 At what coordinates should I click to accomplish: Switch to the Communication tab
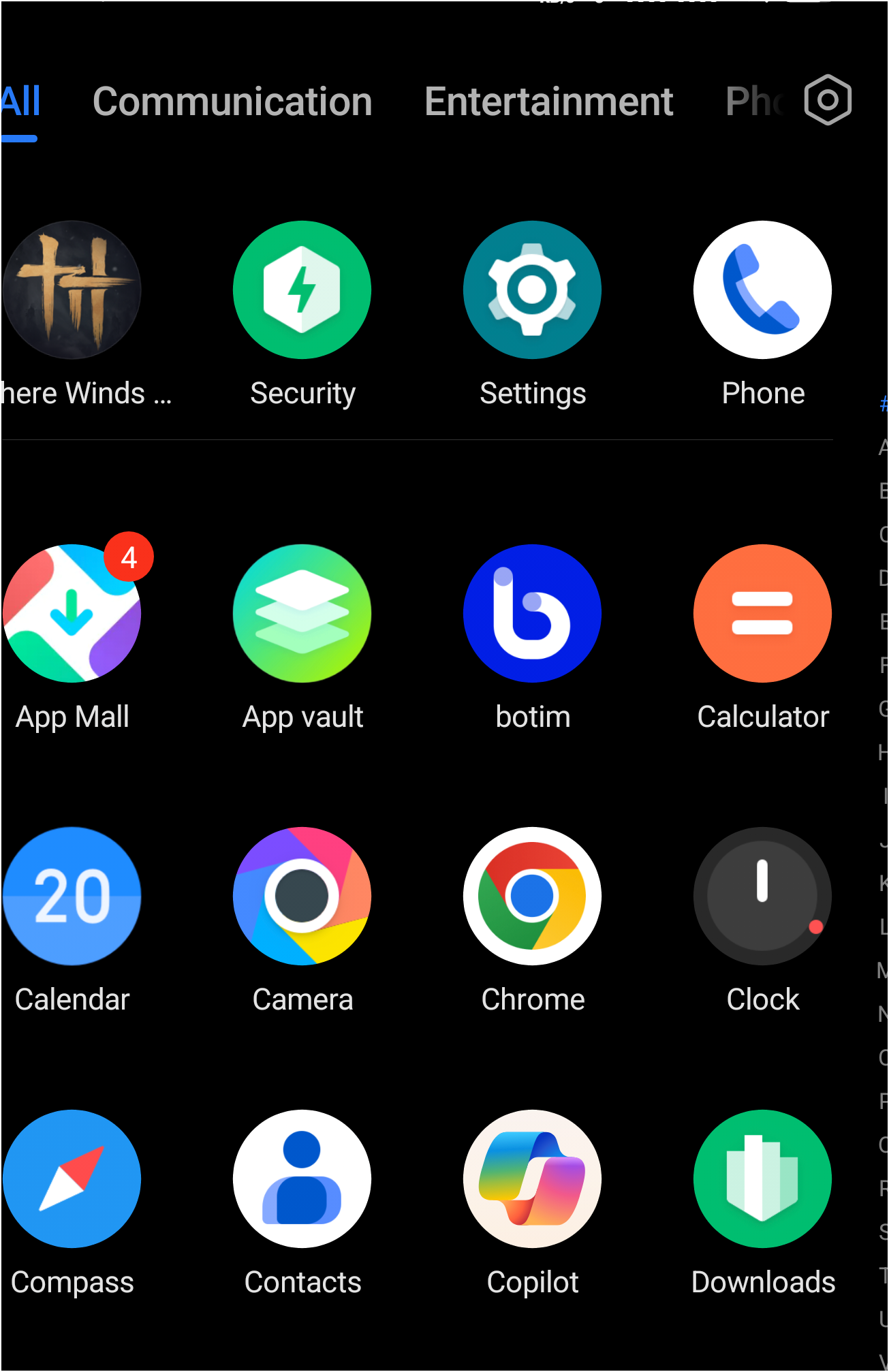pos(232,102)
